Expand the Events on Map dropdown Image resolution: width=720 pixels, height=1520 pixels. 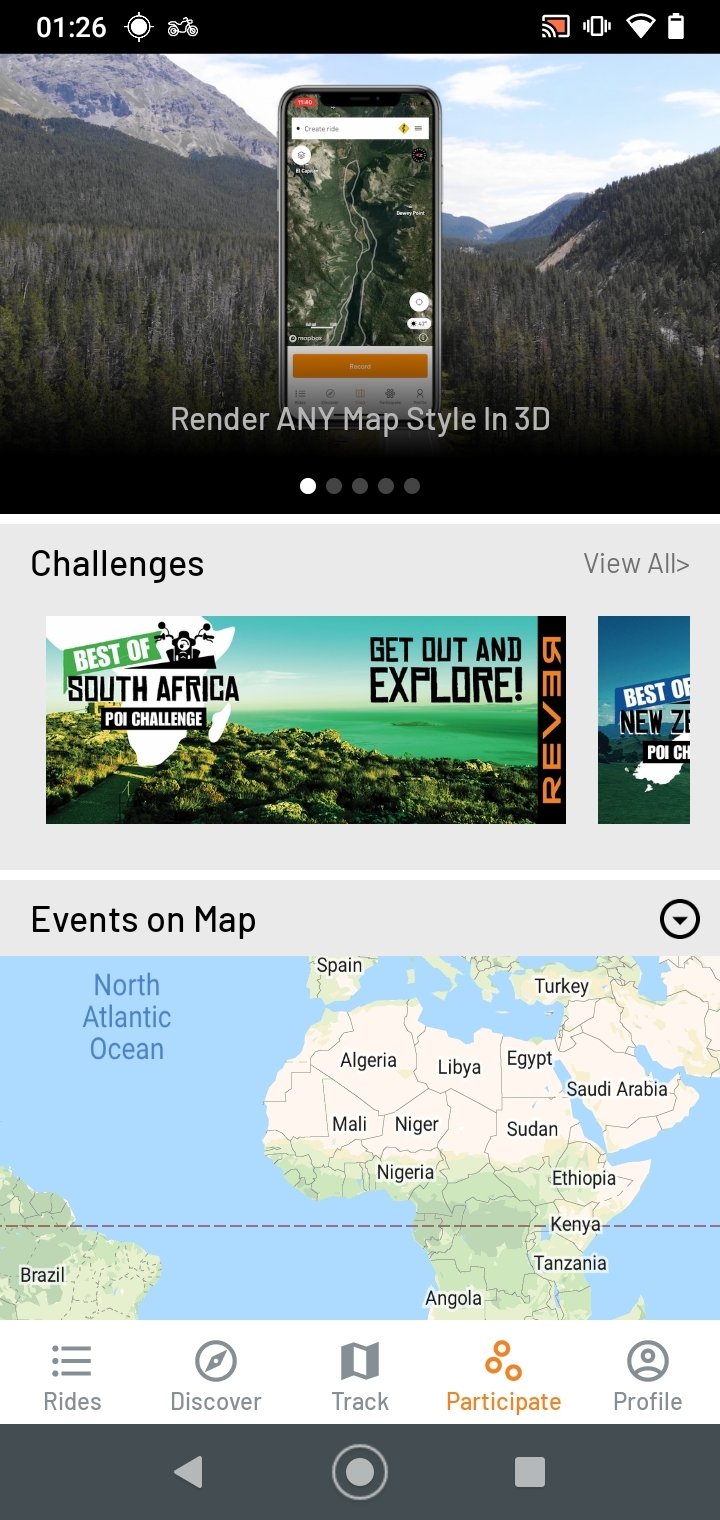680,919
